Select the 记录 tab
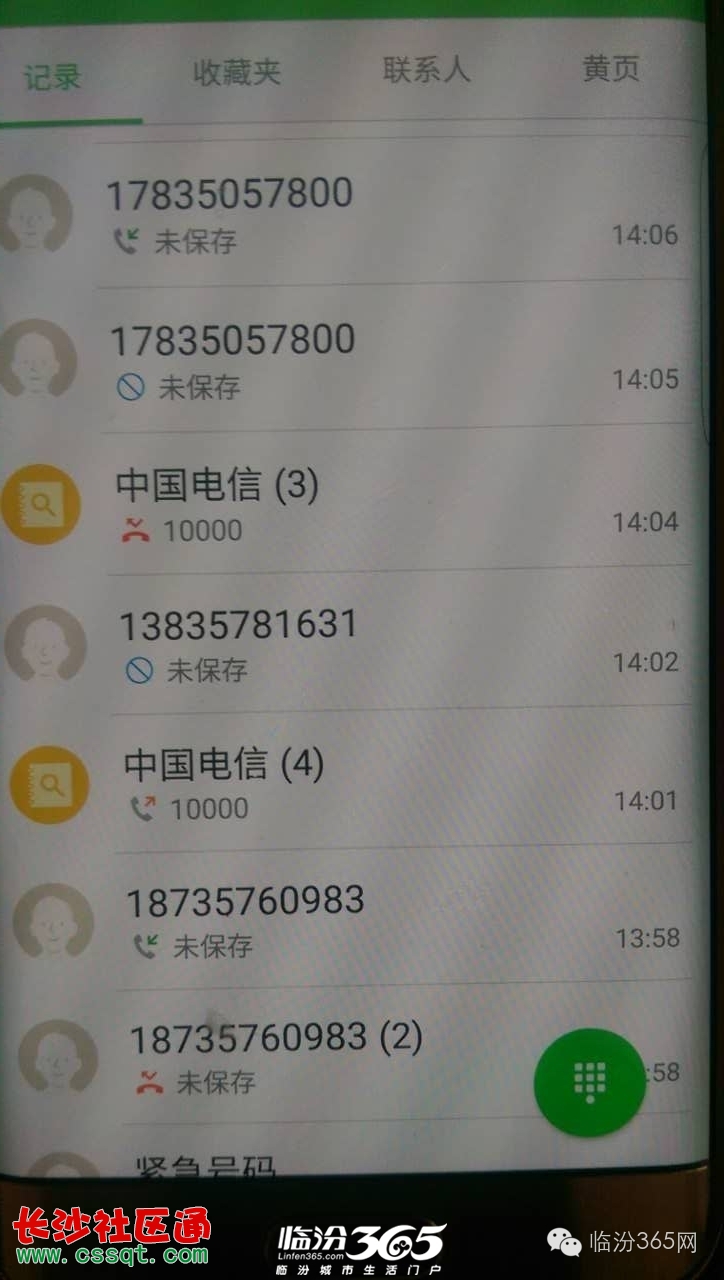 click(53, 76)
